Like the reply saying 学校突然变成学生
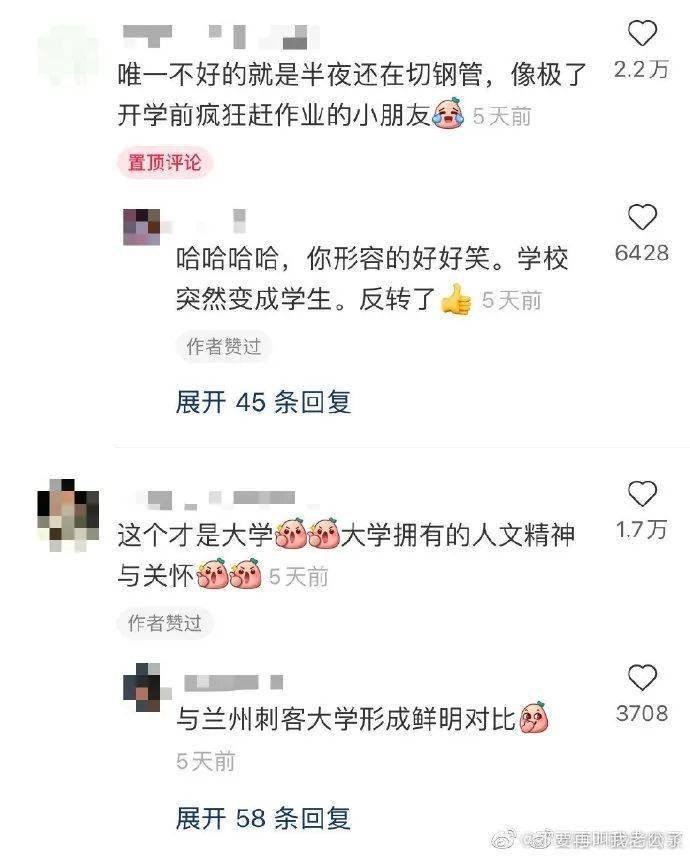This screenshot has height=856, width=690. [x=642, y=218]
